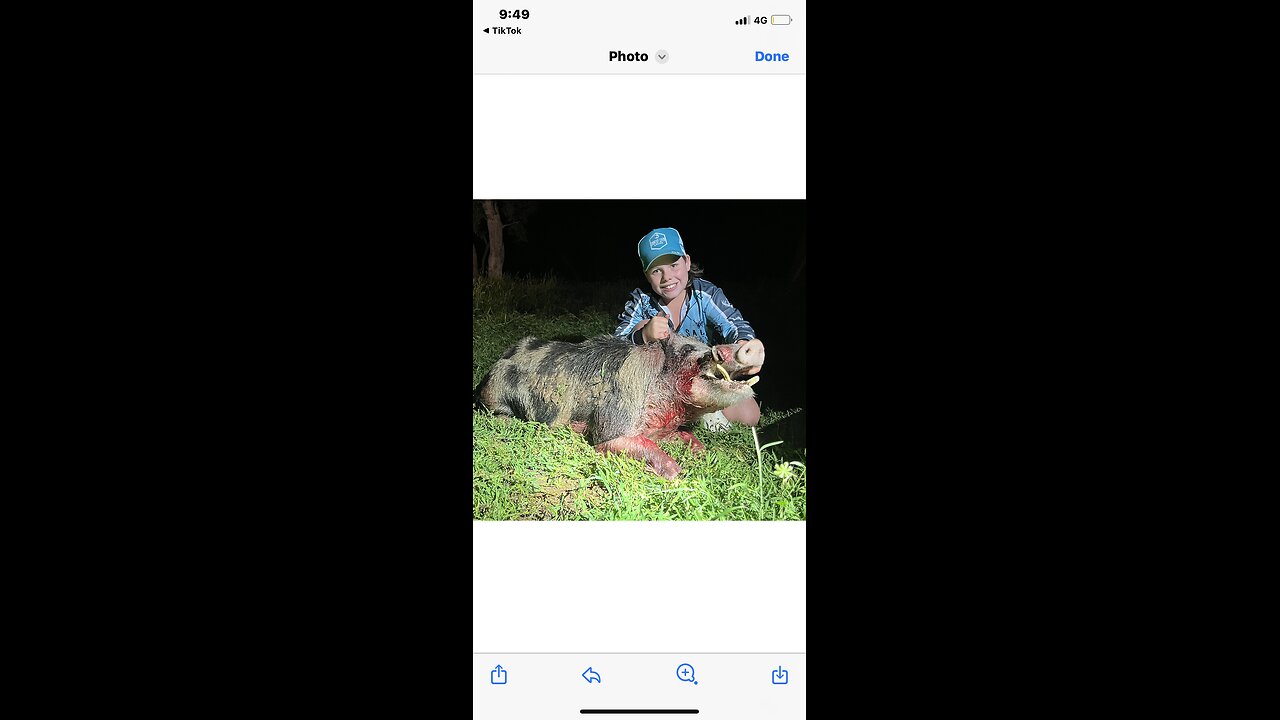Image resolution: width=1280 pixels, height=720 pixels.
Task: Tap the reply arrow icon
Action: [x=591, y=675]
